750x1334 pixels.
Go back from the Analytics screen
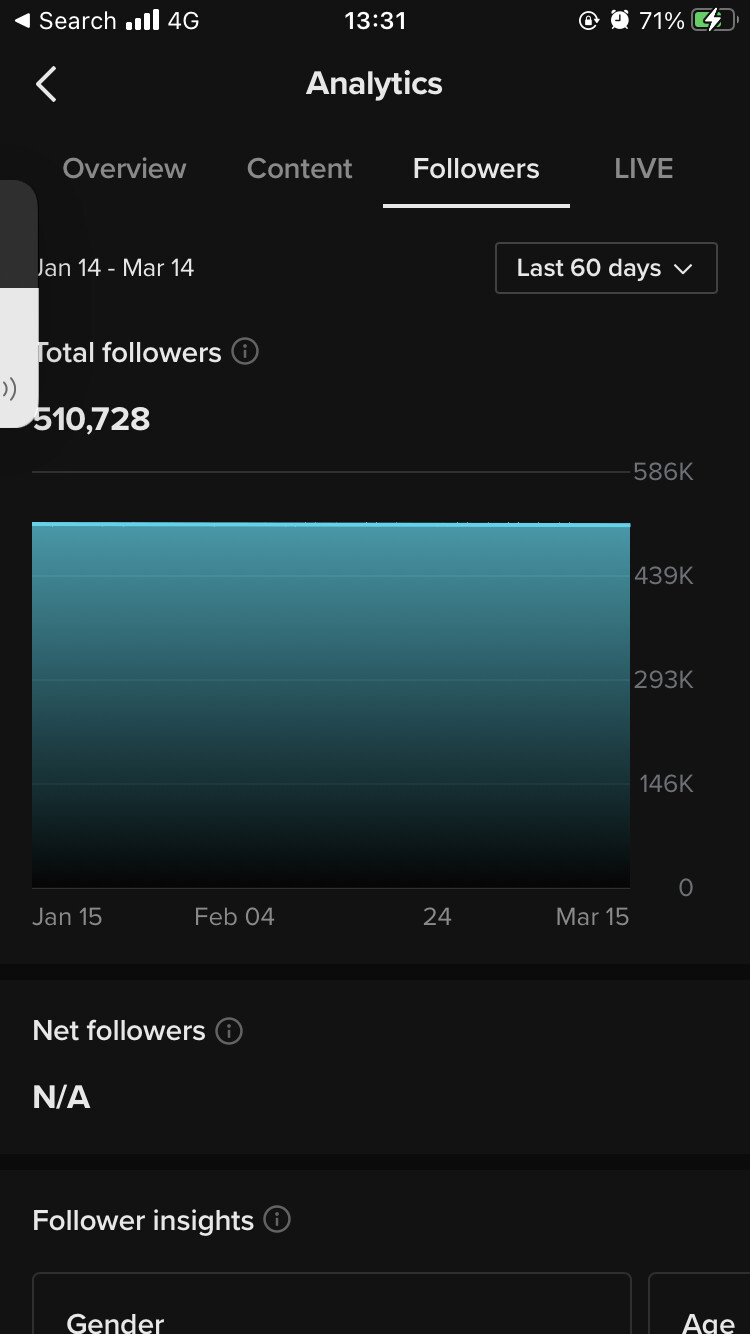pyautogui.click(x=46, y=84)
